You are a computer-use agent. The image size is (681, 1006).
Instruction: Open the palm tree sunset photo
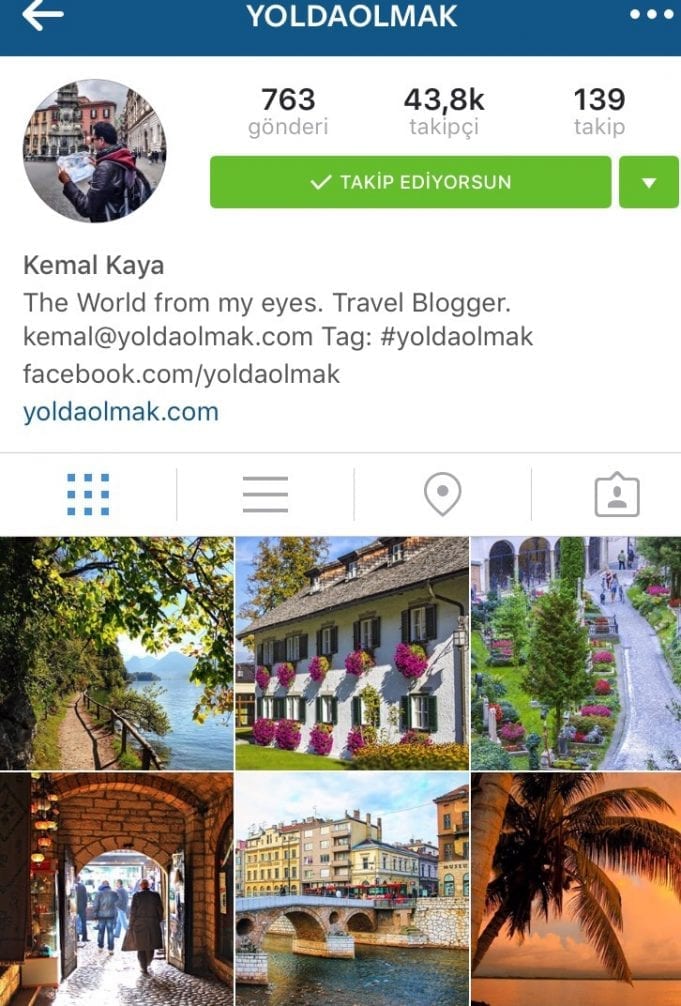[576, 888]
